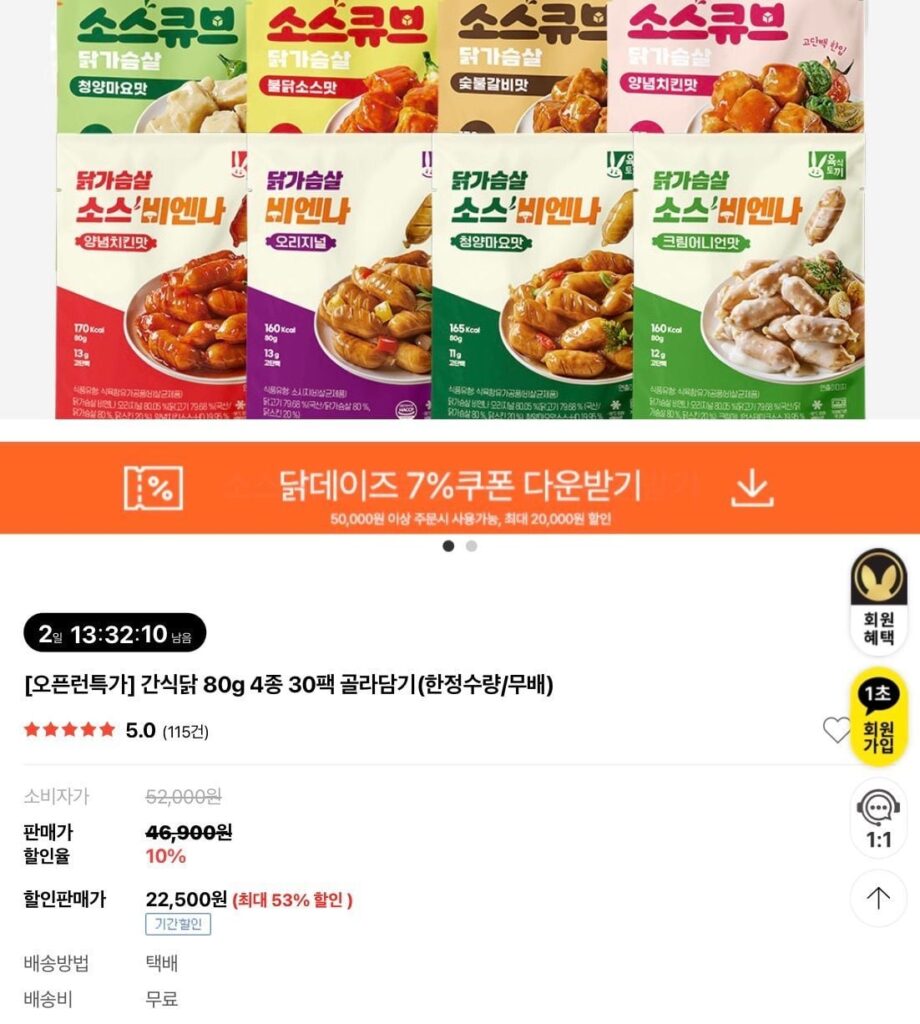Click the 22,500원 discounted price text
The image size is (920, 1024).
click(x=188, y=900)
